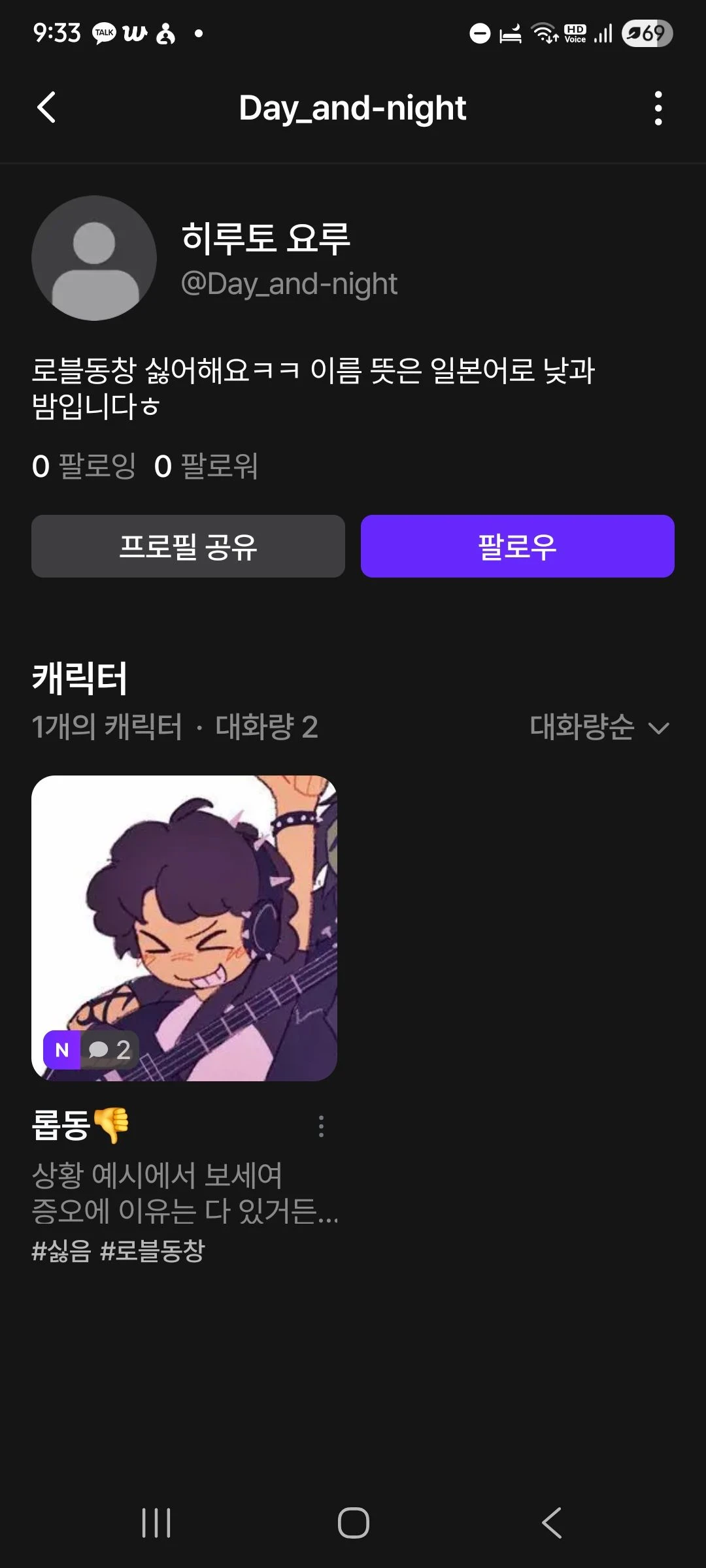Screen dimensions: 706x1568
Task: Open recent apps from navigation bar
Action: [x=156, y=1523]
